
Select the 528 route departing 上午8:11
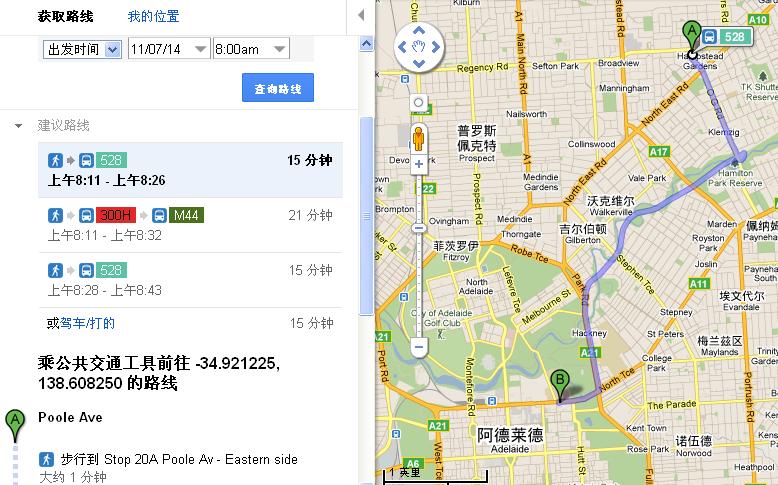(190, 170)
